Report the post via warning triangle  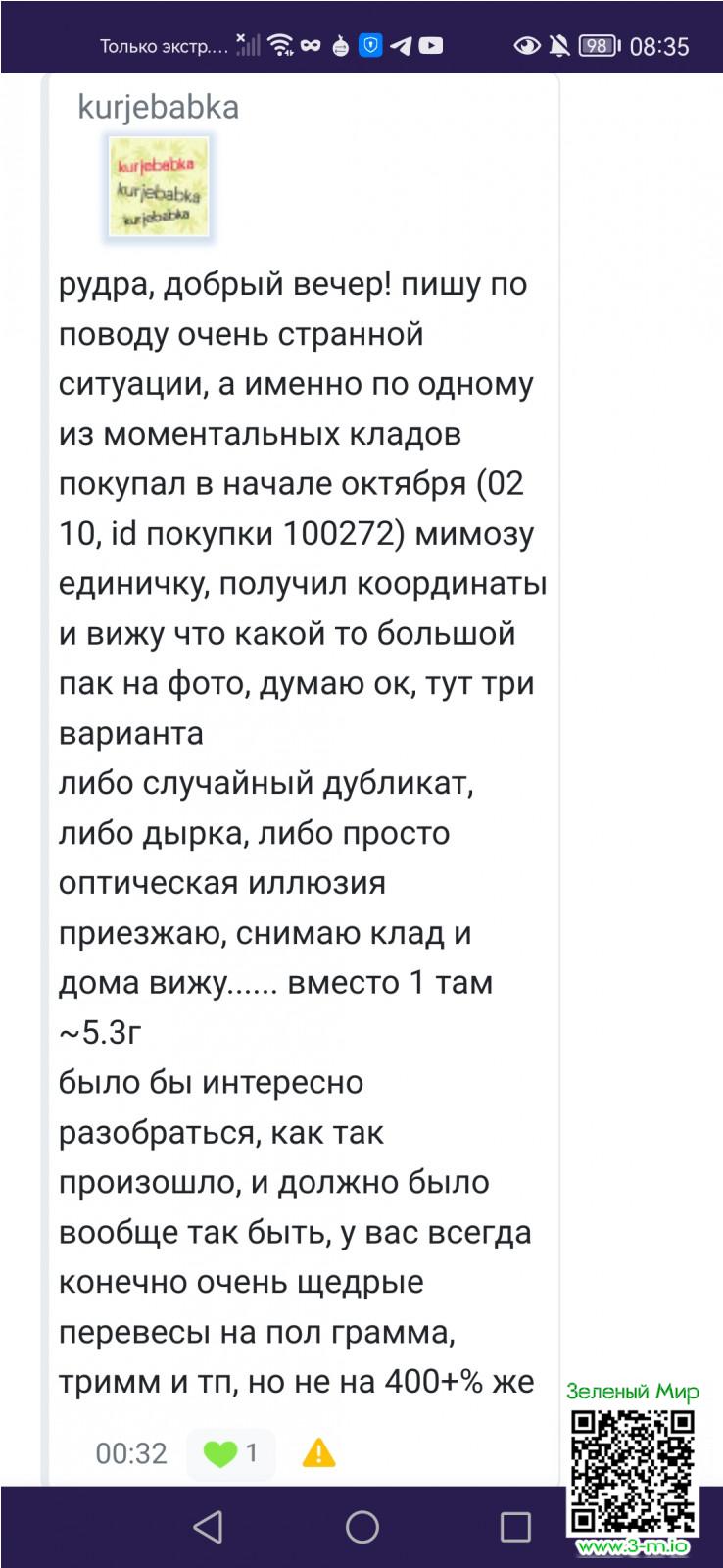click(x=318, y=1452)
